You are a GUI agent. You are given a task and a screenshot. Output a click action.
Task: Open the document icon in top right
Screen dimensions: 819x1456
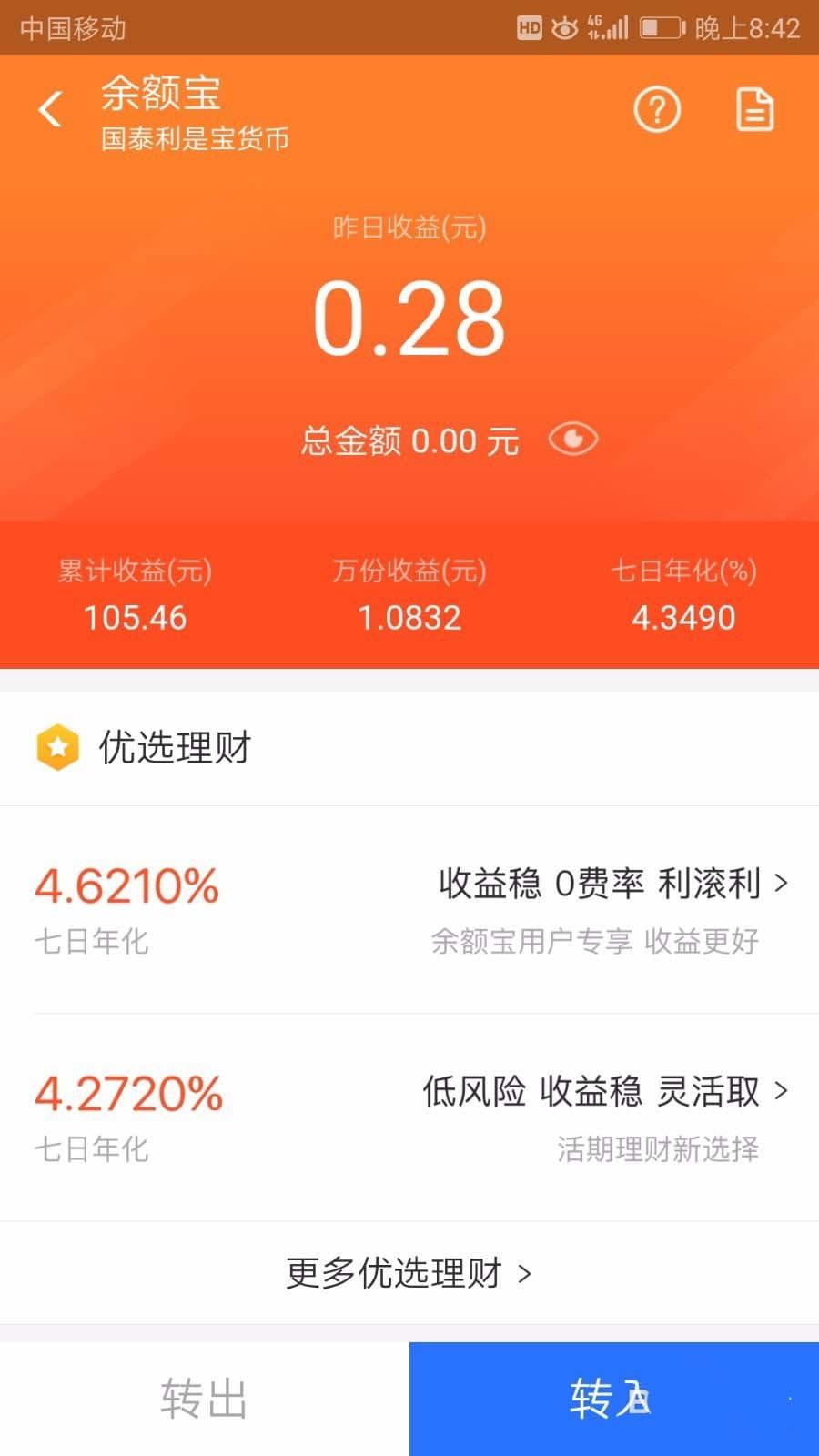pos(755,108)
